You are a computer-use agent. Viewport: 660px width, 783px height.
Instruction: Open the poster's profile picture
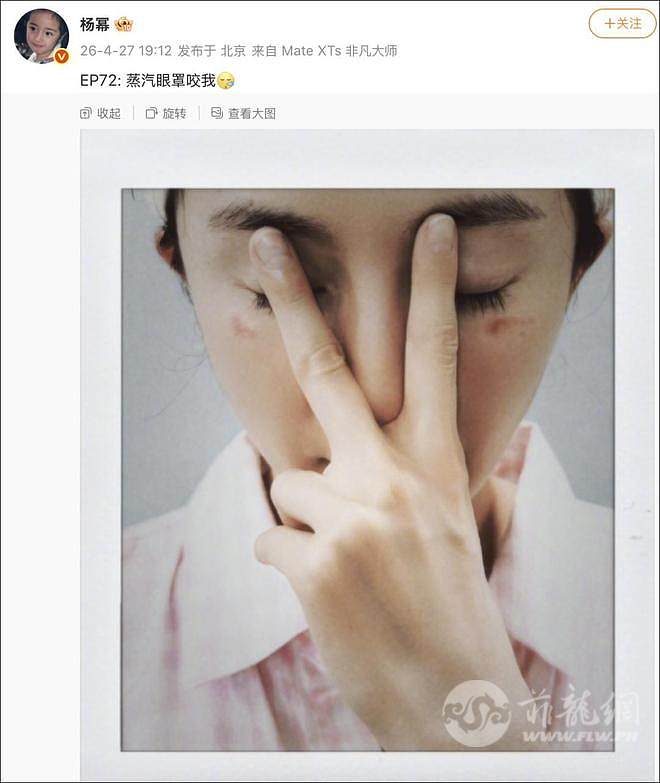(x=41, y=36)
